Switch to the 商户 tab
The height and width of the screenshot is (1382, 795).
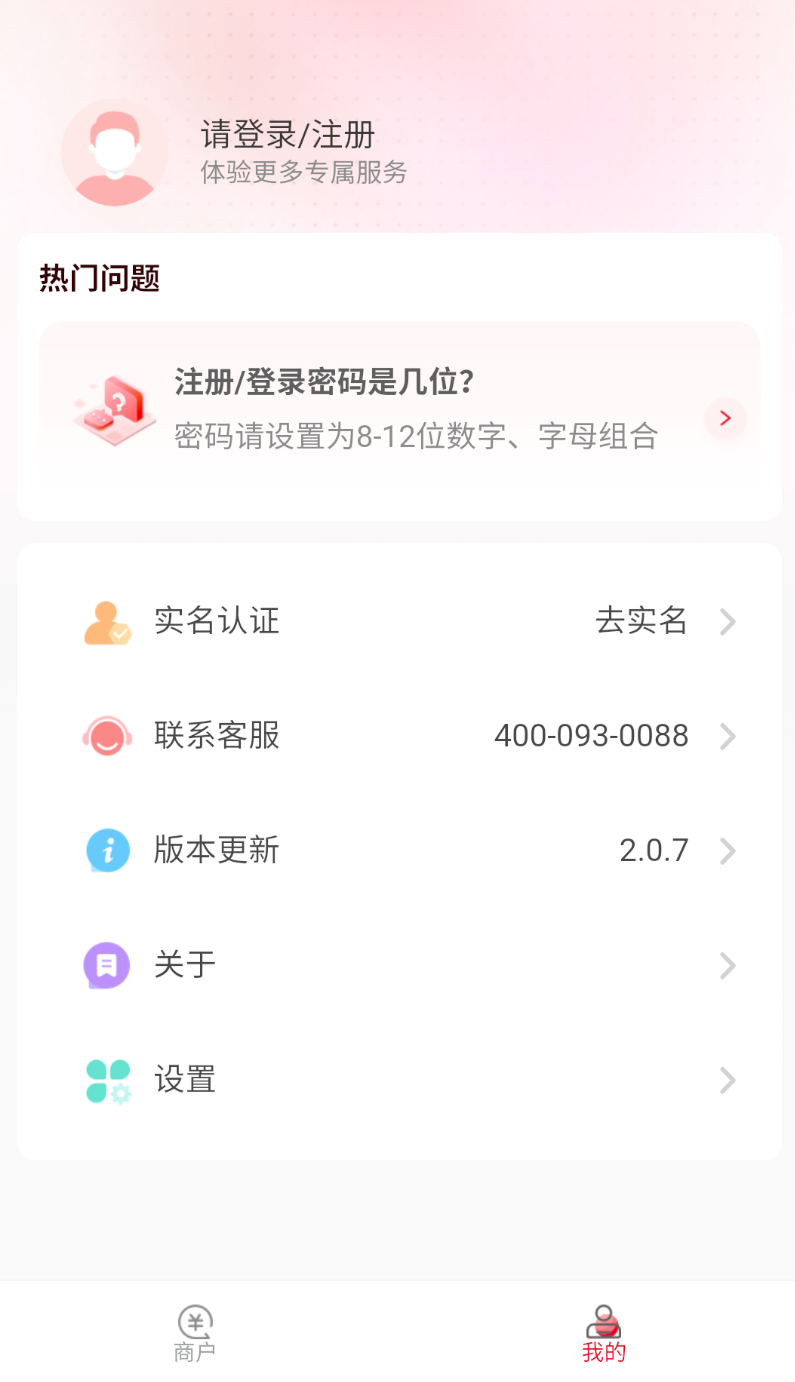(x=194, y=1333)
